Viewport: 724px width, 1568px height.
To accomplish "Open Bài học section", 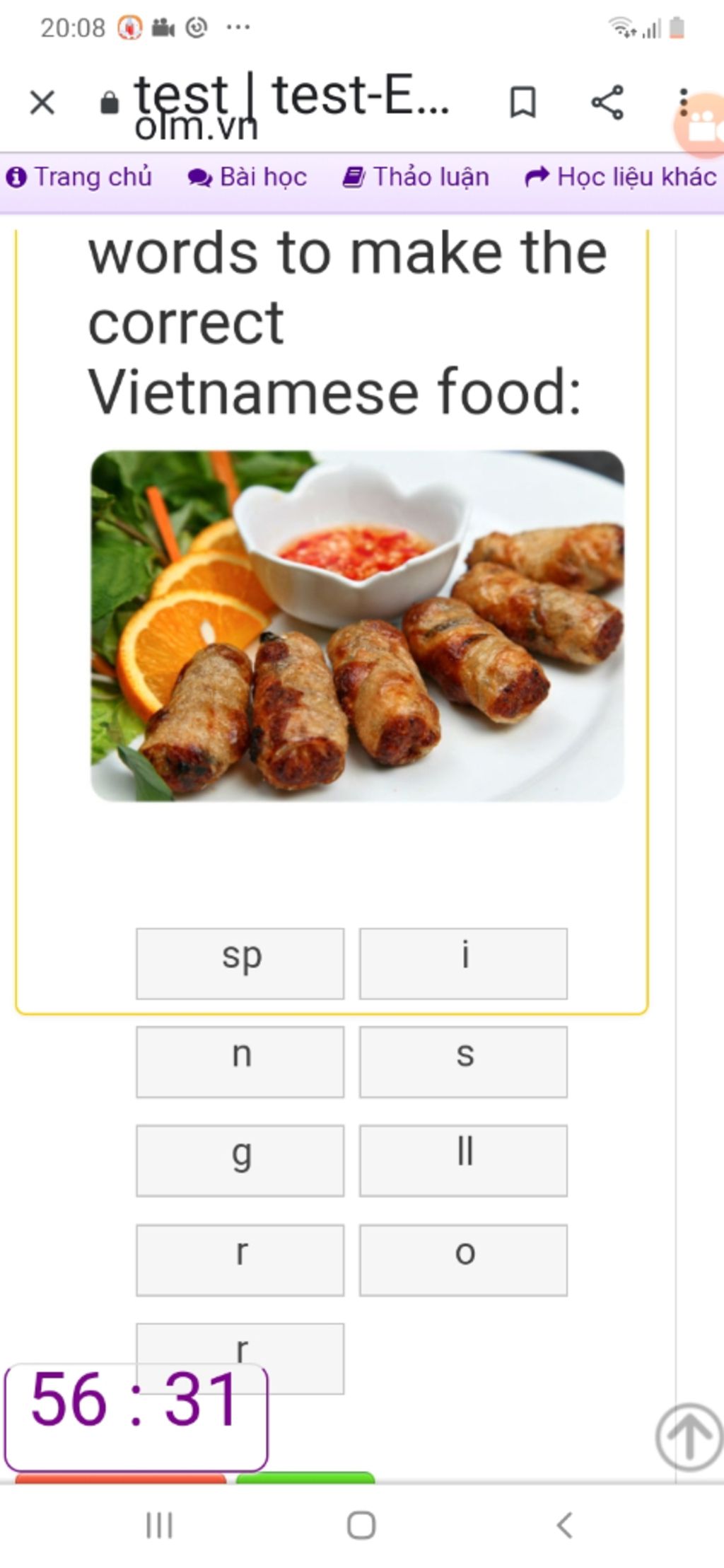I will pos(247,177).
